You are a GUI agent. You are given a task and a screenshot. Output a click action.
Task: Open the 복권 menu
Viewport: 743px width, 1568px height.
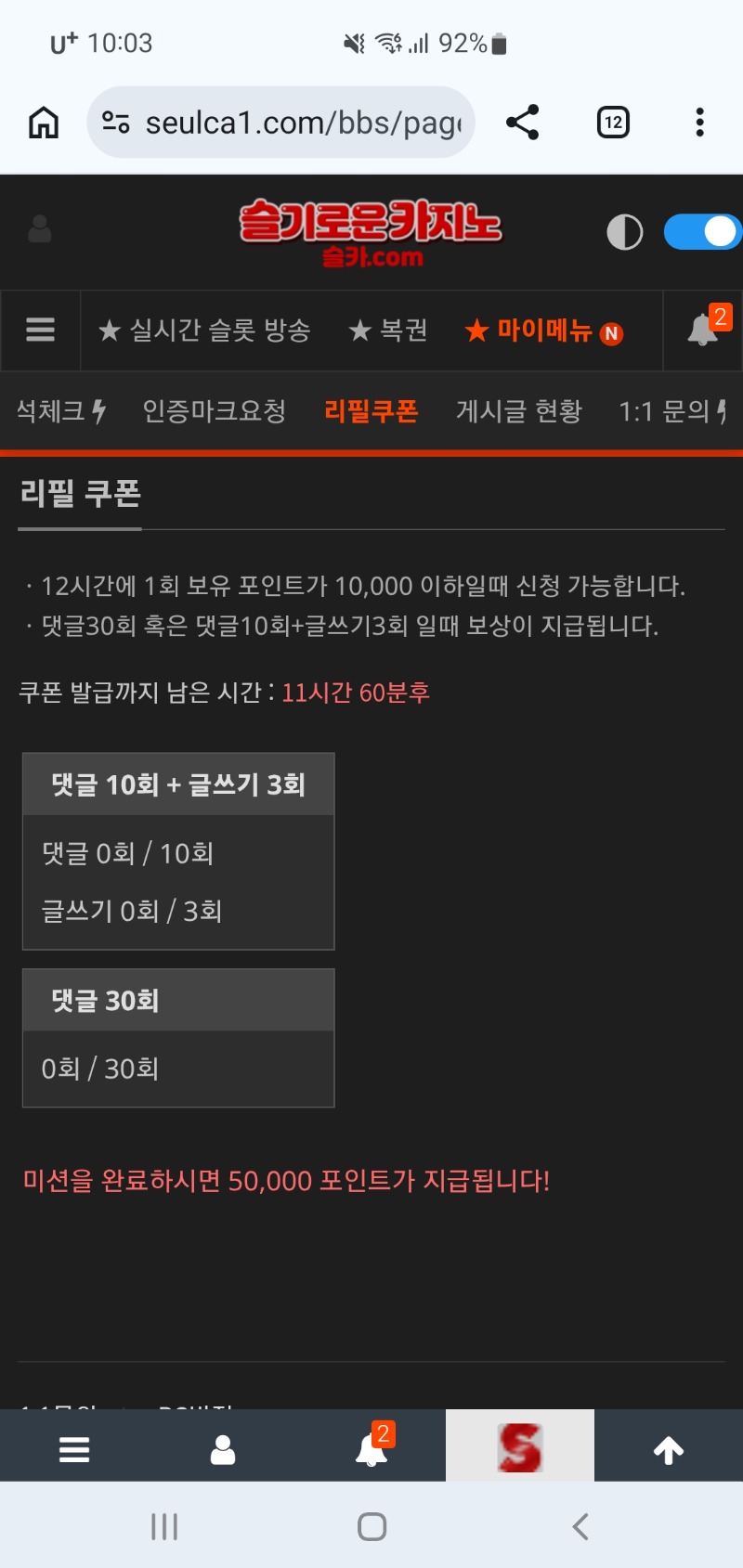(388, 330)
